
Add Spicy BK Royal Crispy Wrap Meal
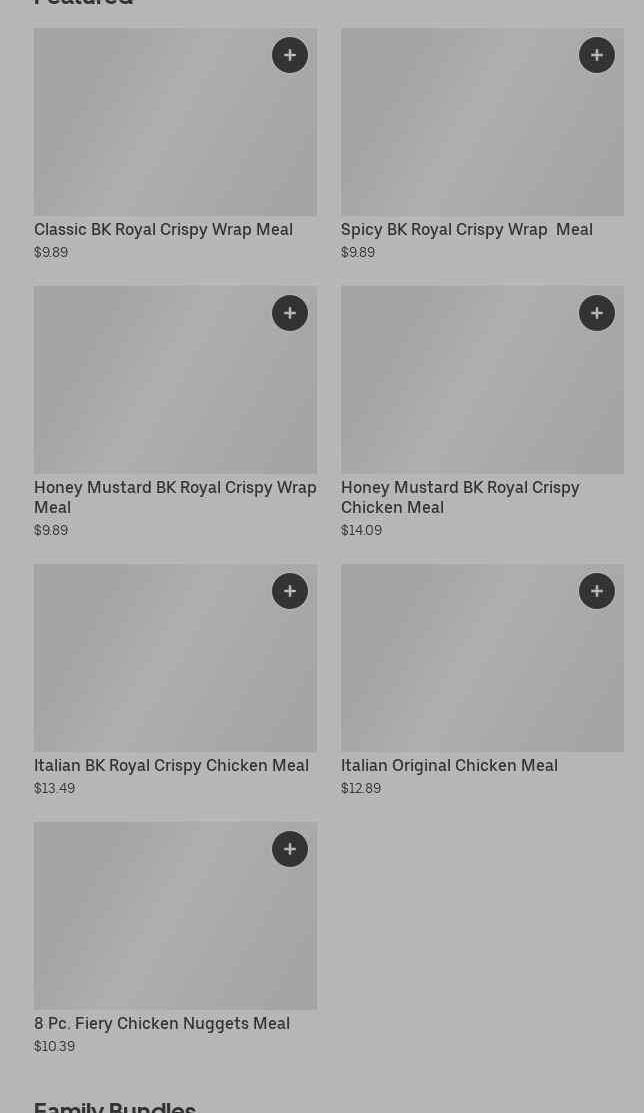click(597, 55)
